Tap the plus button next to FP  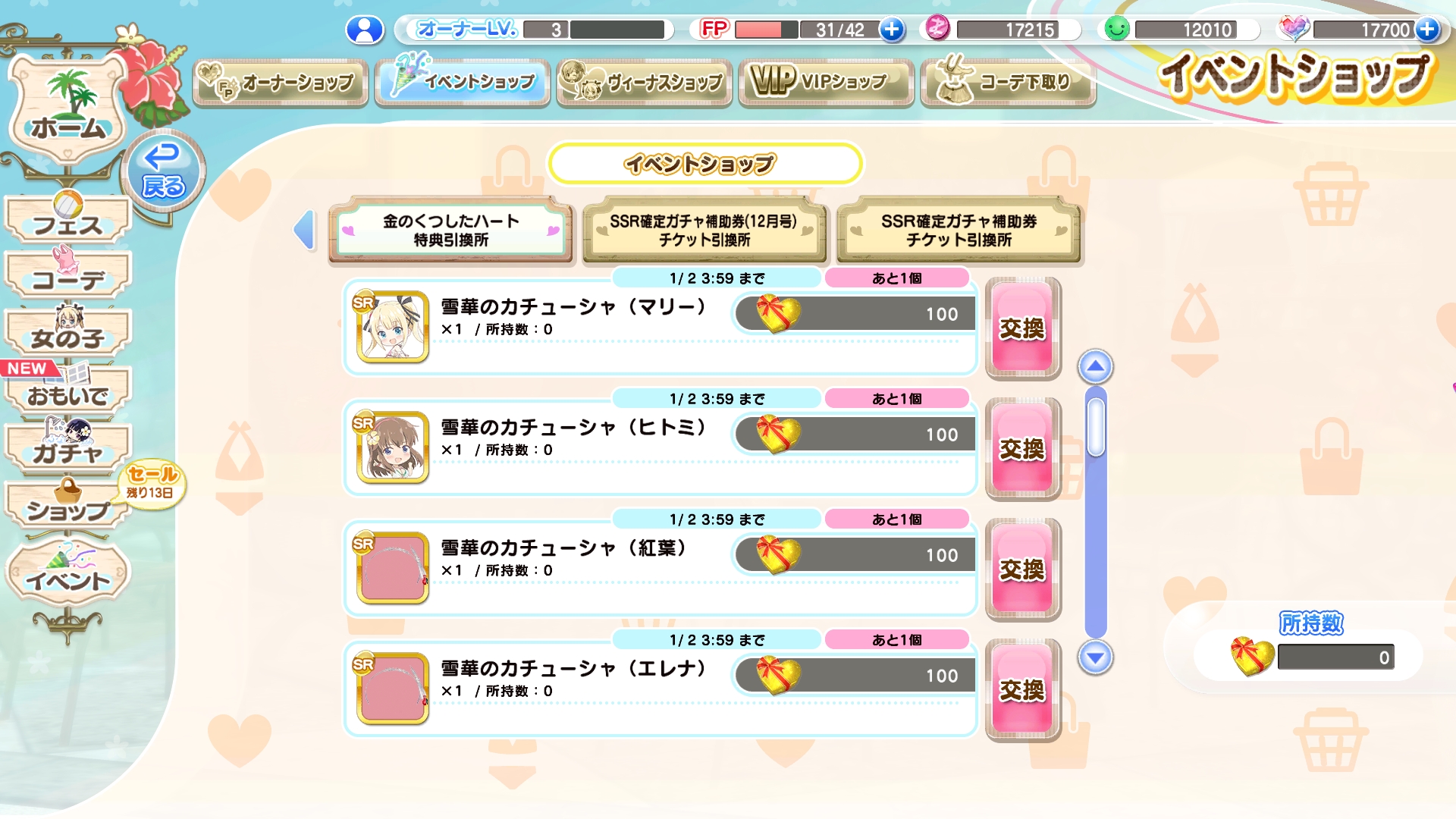click(x=892, y=30)
